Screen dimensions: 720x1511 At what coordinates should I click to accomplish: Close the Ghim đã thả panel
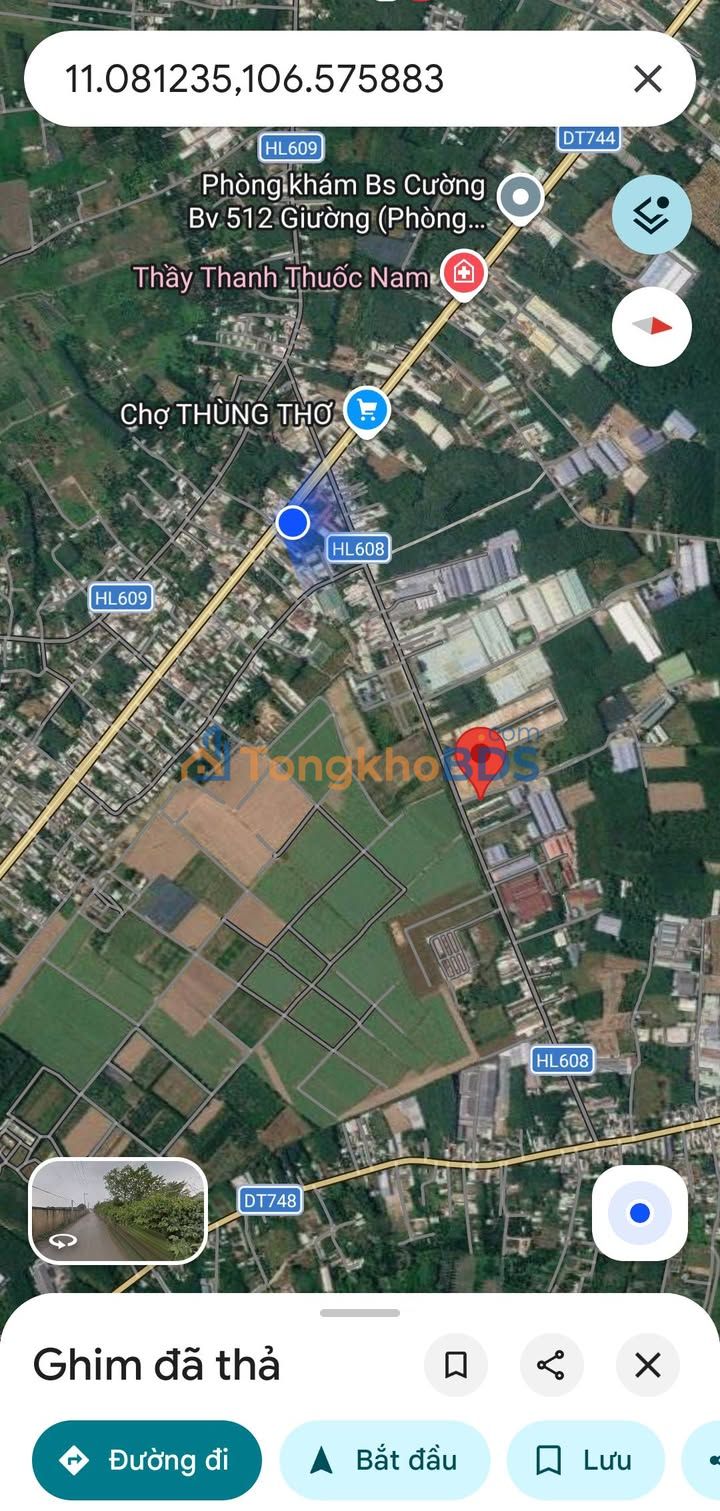(x=648, y=1365)
